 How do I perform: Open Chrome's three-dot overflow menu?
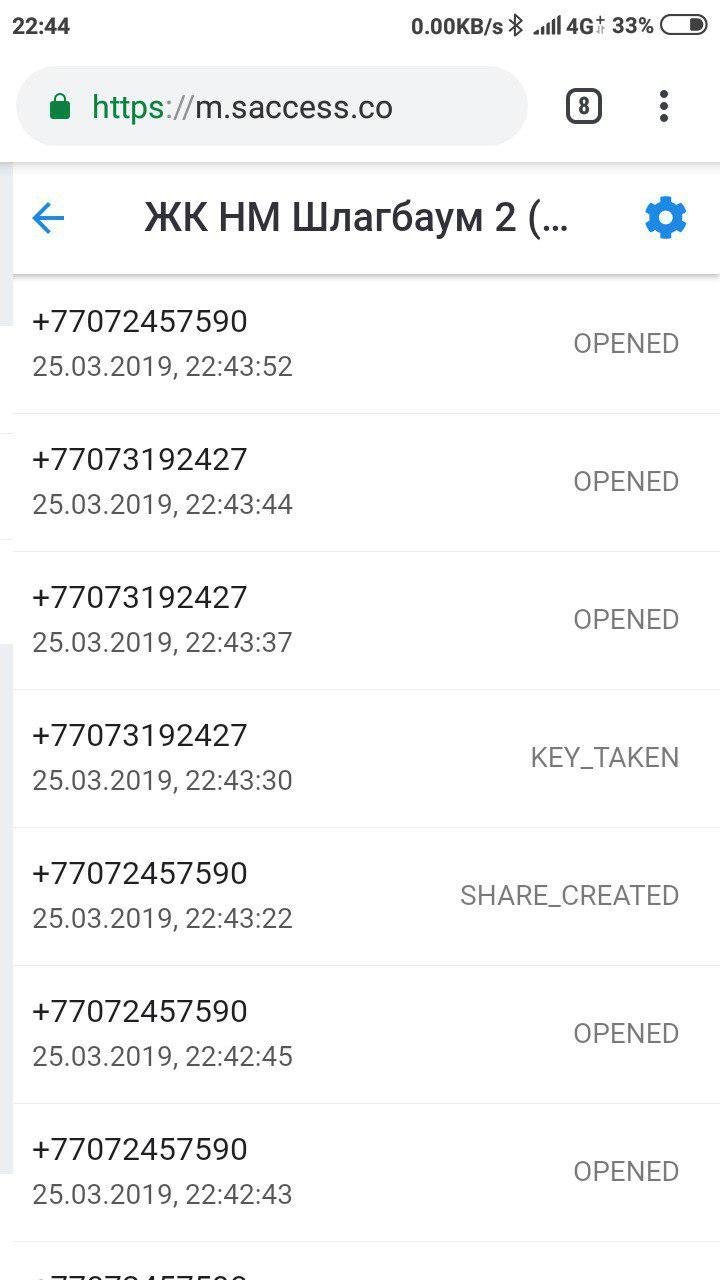click(663, 106)
